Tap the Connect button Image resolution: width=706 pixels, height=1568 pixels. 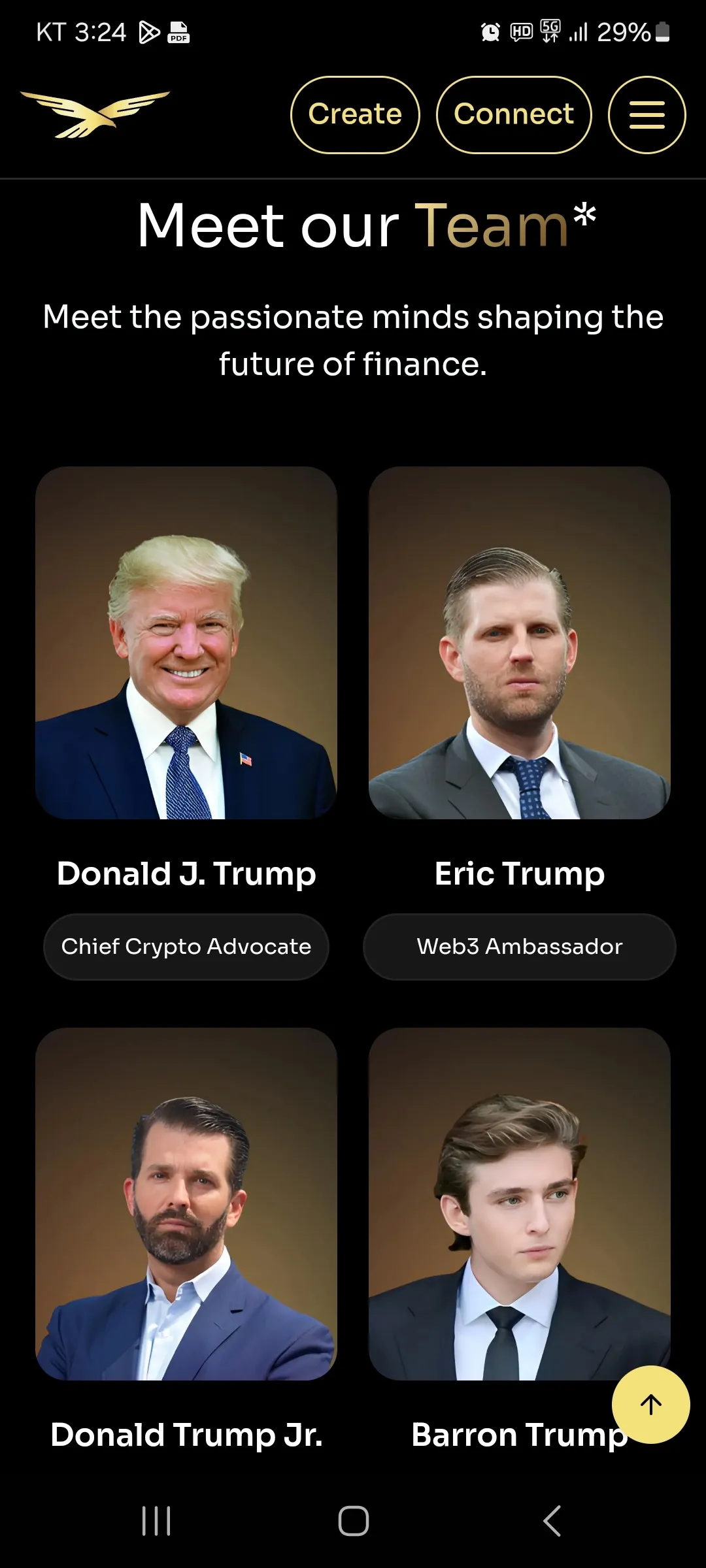pos(514,115)
